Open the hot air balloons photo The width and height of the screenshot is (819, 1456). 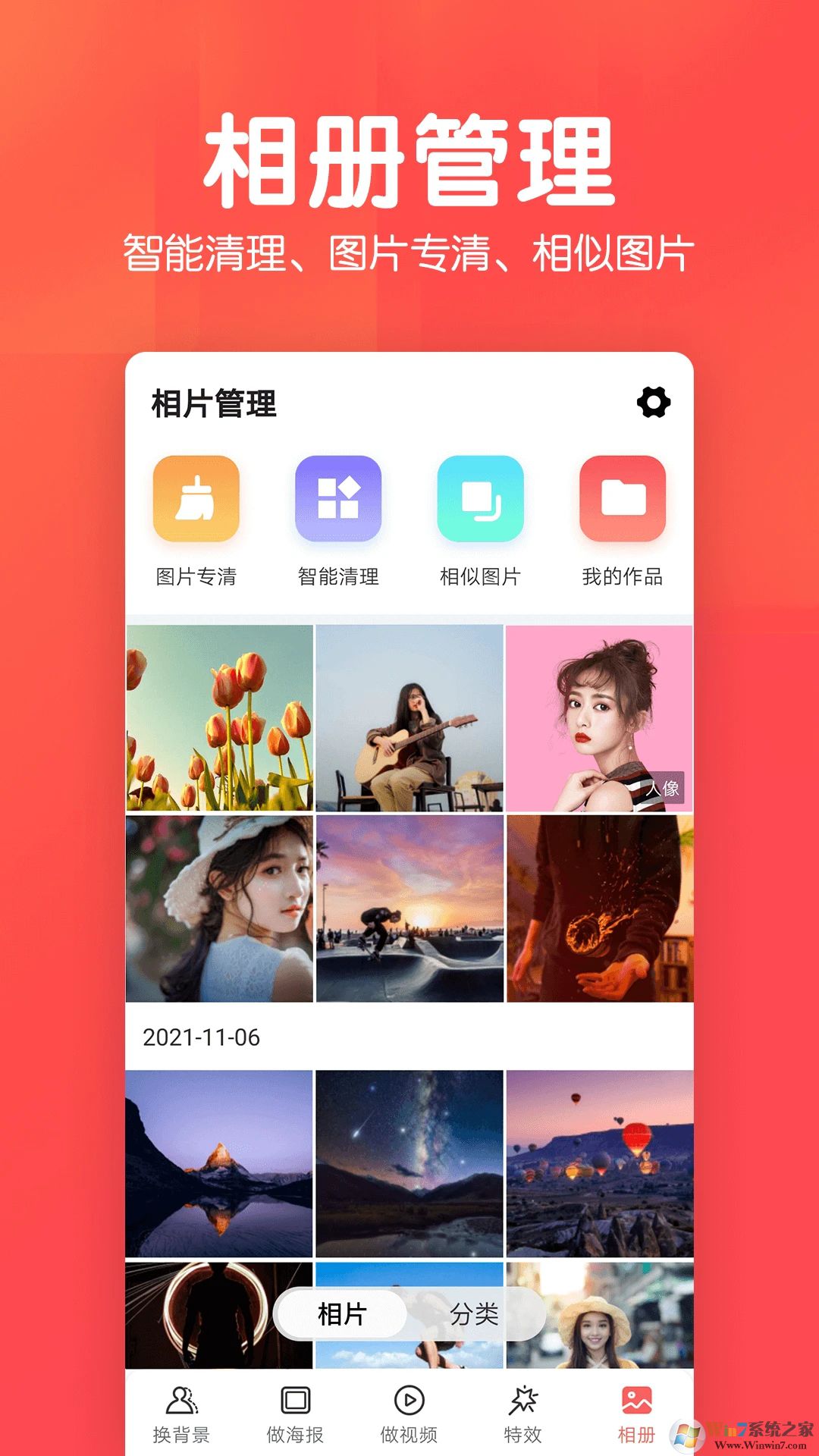pos(598,1164)
